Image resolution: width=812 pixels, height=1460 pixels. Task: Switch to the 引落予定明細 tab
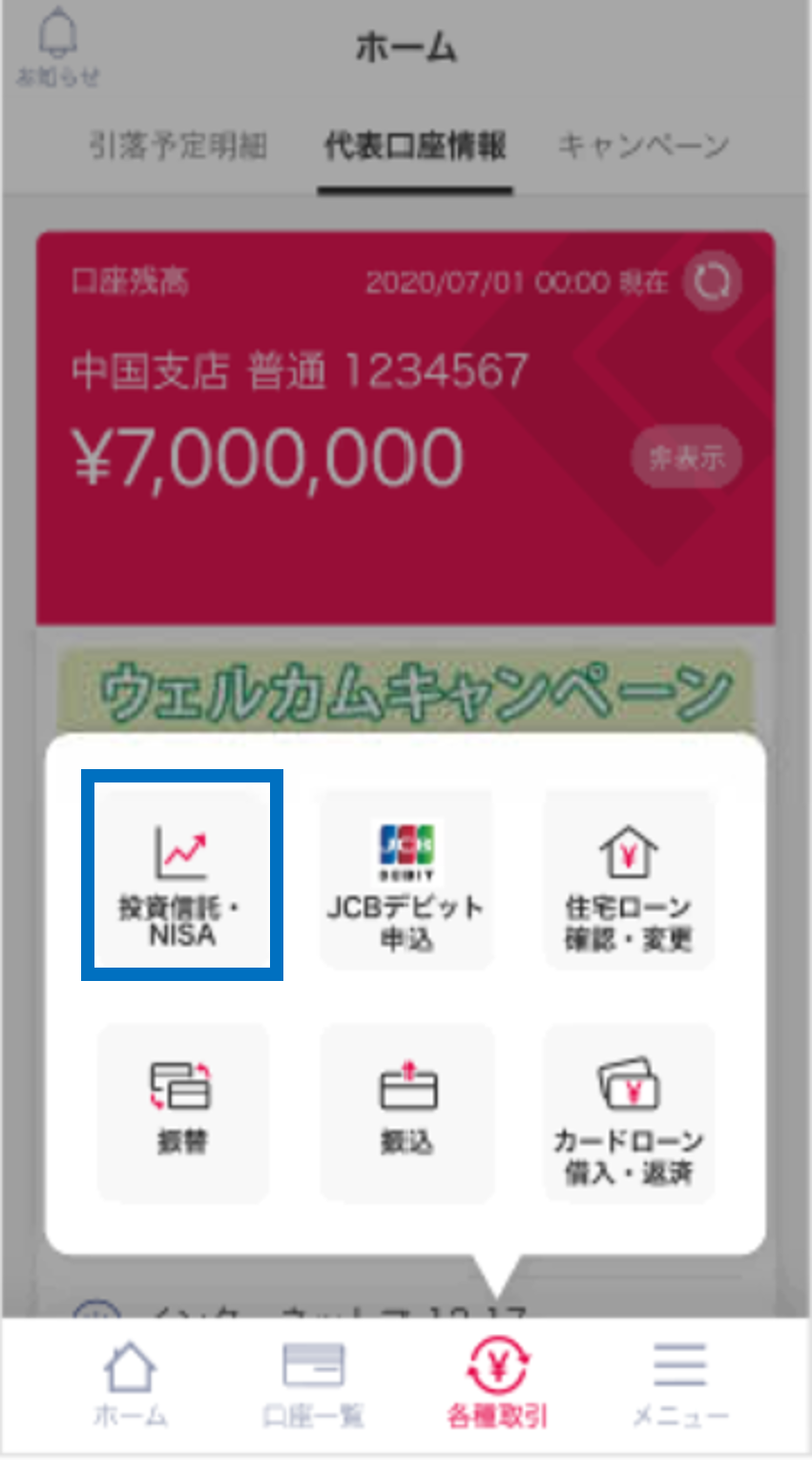tap(178, 146)
